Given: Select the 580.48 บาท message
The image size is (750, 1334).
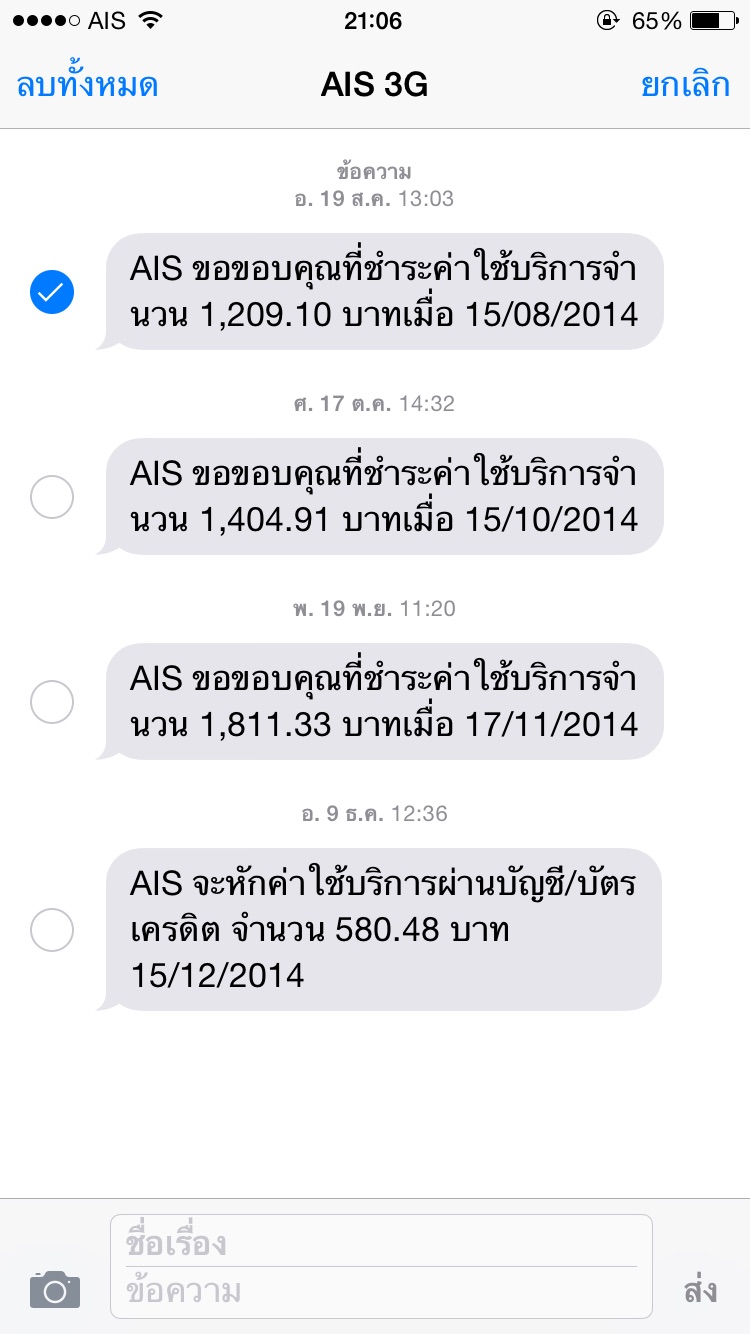Looking at the screenshot, I should pos(52,930).
